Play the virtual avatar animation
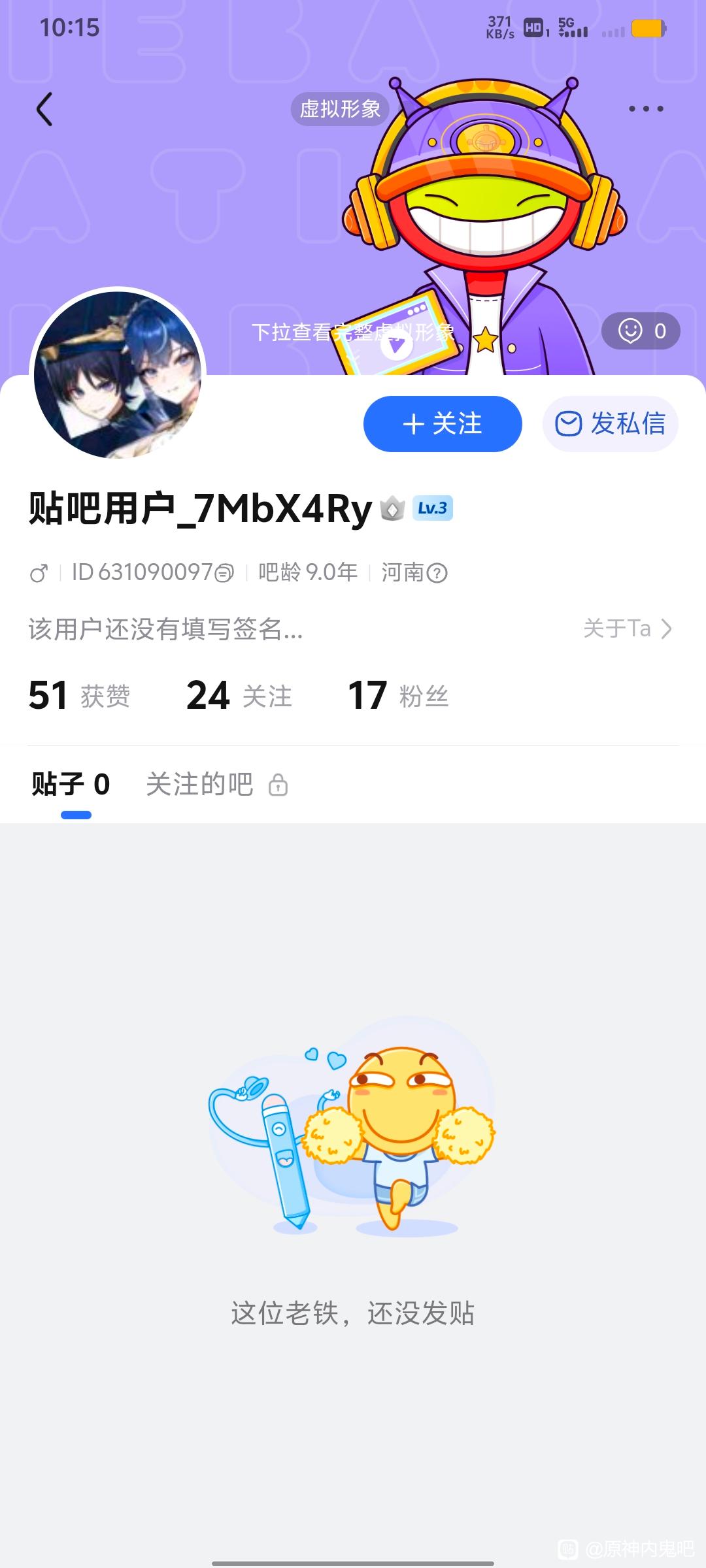The width and height of the screenshot is (706, 1568). [x=396, y=346]
